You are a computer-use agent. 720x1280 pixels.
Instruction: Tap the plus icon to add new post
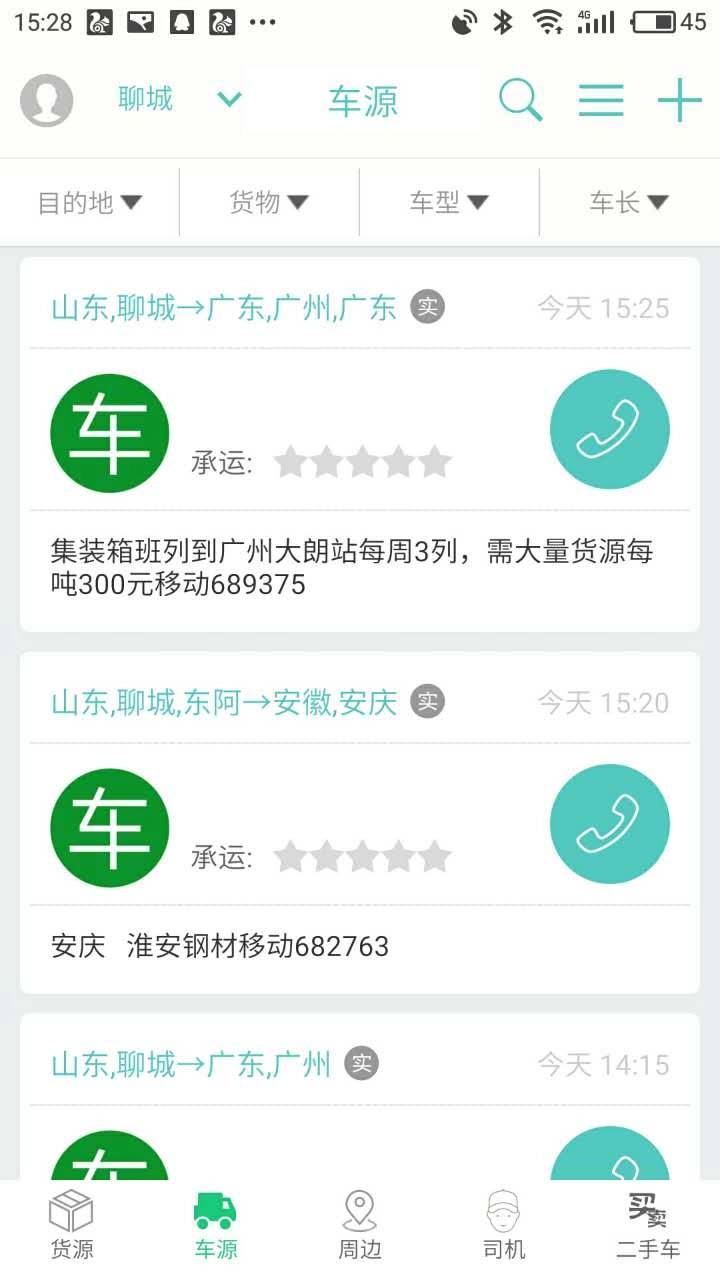679,99
